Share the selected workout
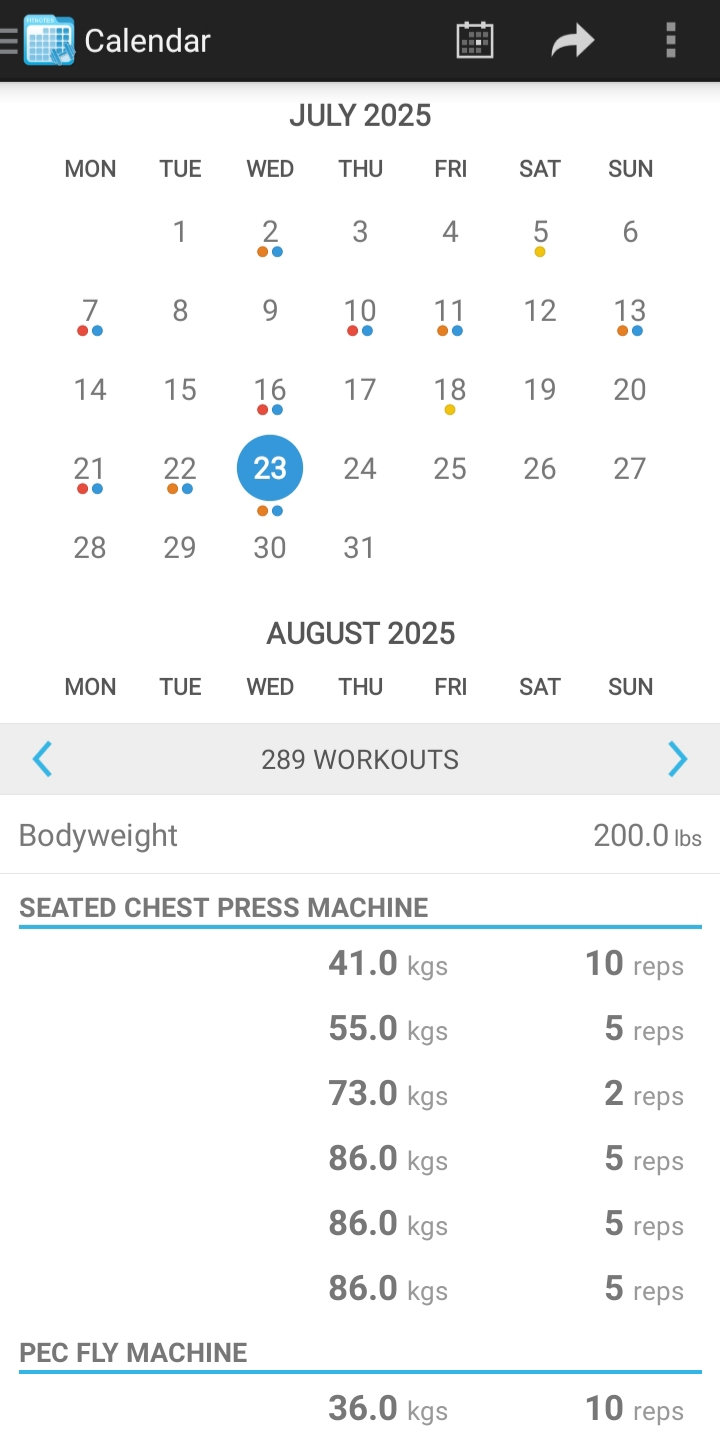 point(572,41)
